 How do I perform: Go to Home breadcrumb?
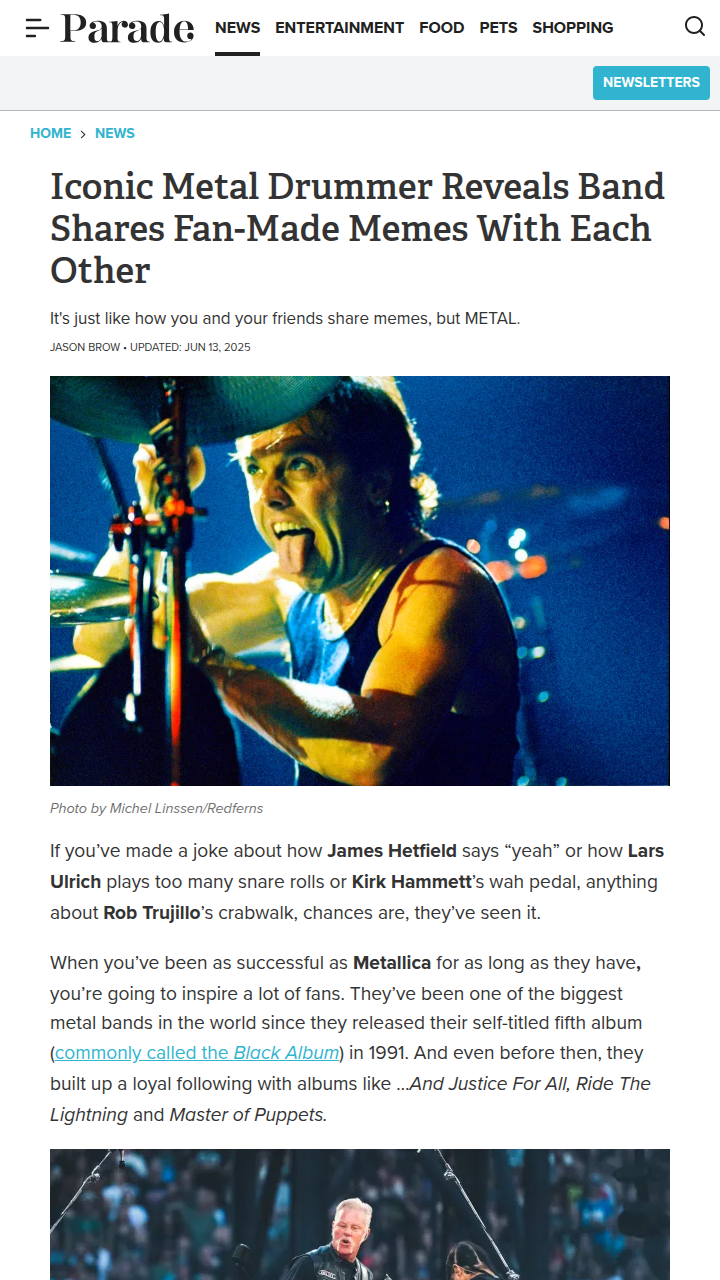51,133
